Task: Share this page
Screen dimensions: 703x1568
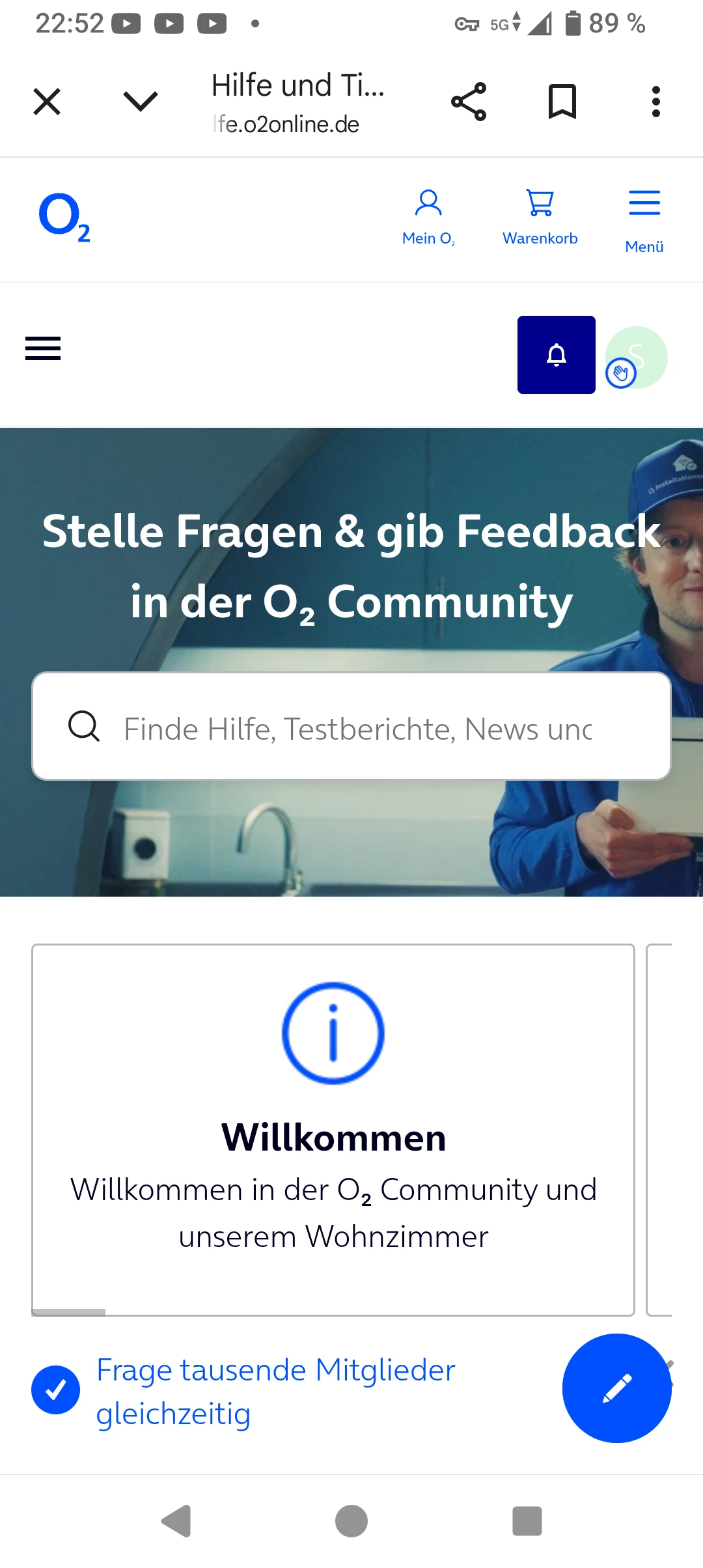Action: (469, 102)
